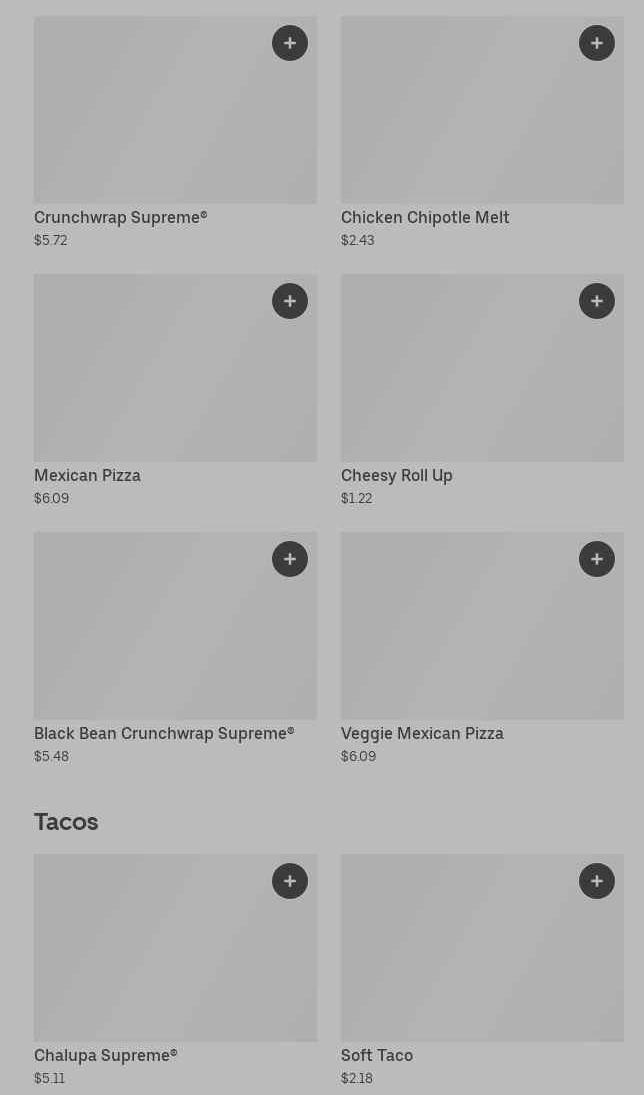Add Soft Taco with its plus button
The image size is (644, 1095).
pyautogui.click(x=597, y=881)
